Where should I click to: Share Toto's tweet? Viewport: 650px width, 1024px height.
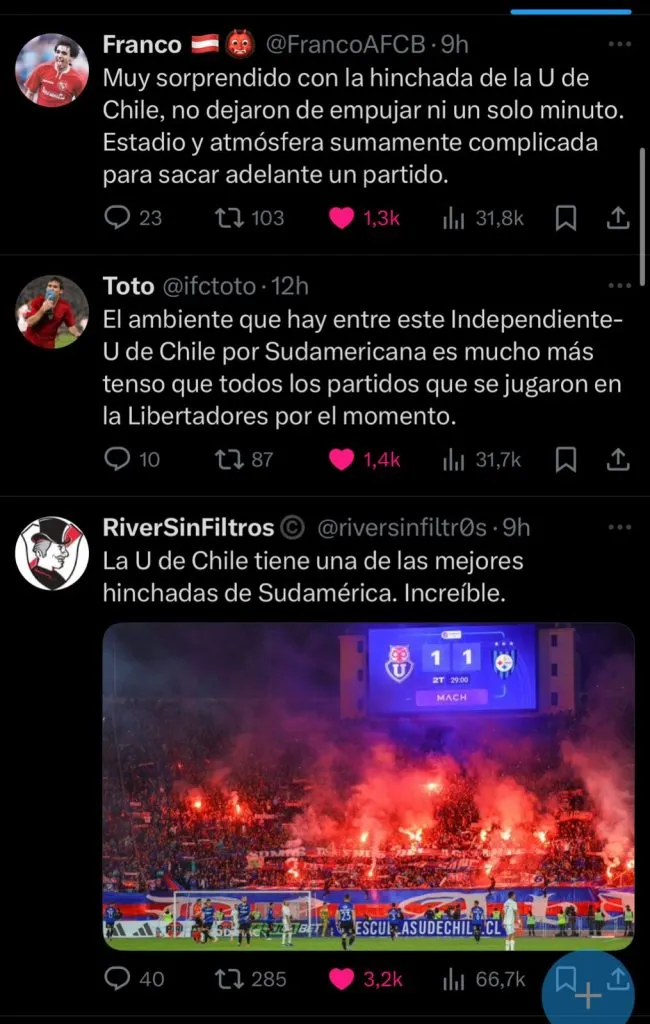click(x=618, y=459)
